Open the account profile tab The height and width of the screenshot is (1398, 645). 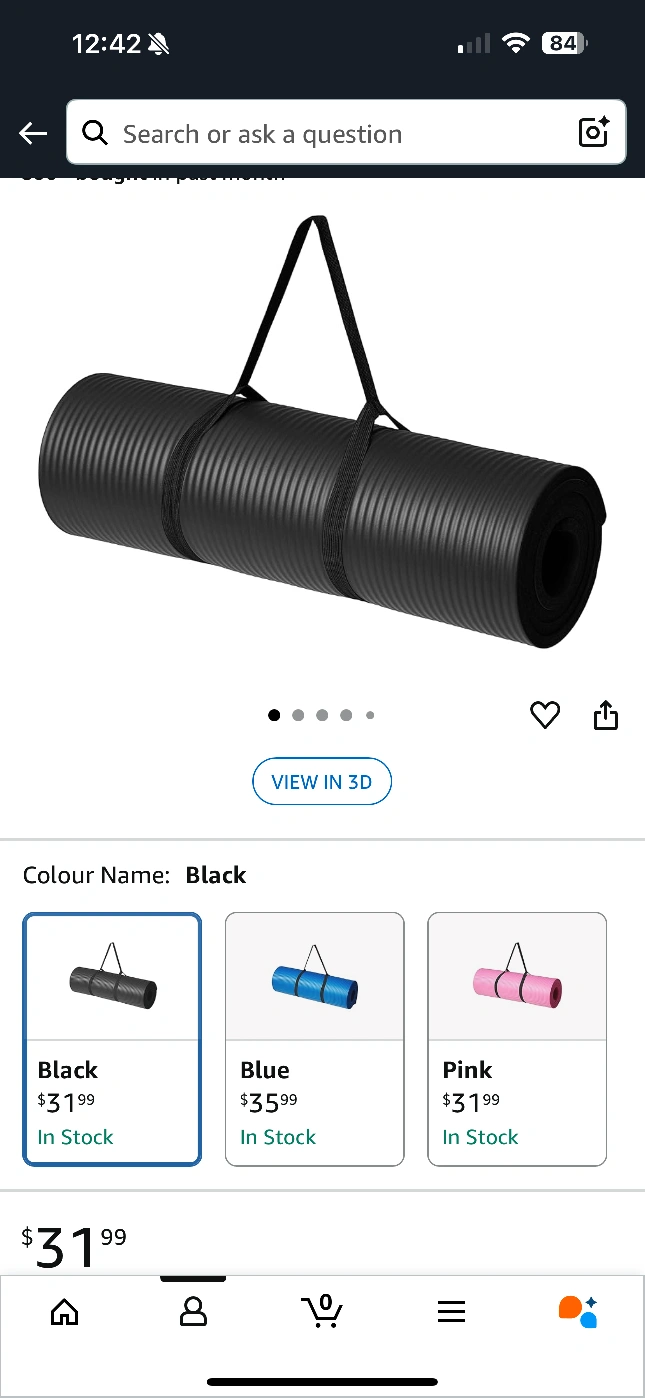point(193,1311)
